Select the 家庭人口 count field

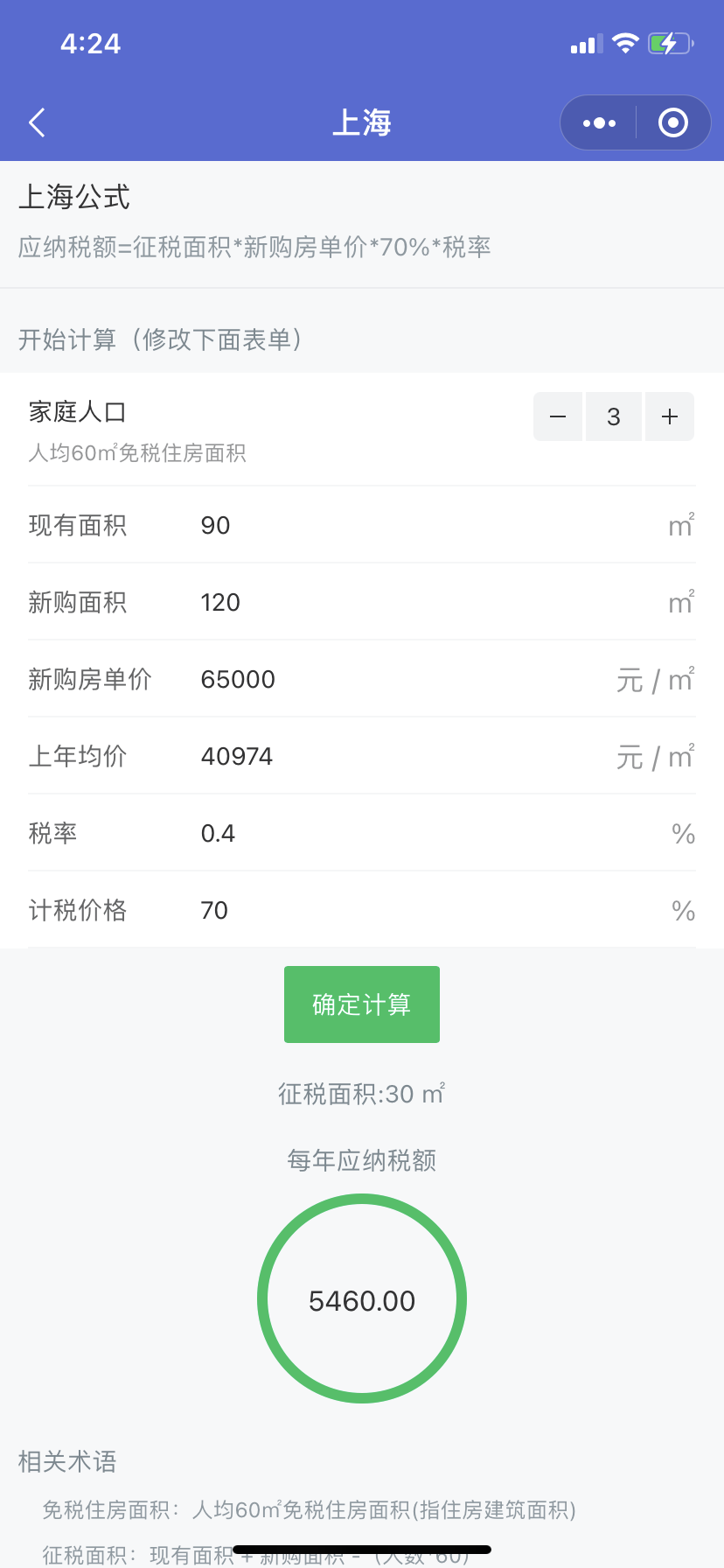614,416
